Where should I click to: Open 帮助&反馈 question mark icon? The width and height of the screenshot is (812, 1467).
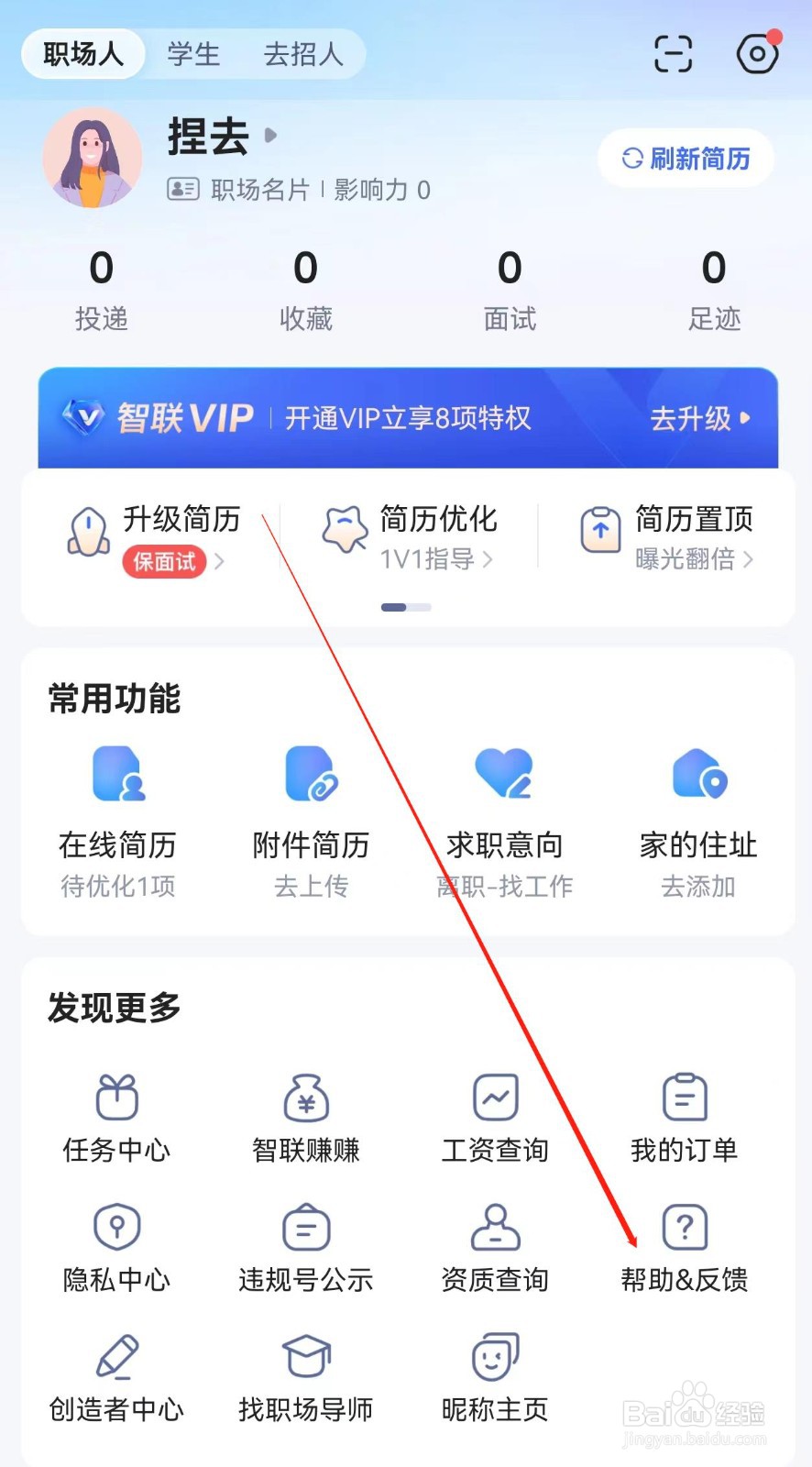click(685, 1226)
